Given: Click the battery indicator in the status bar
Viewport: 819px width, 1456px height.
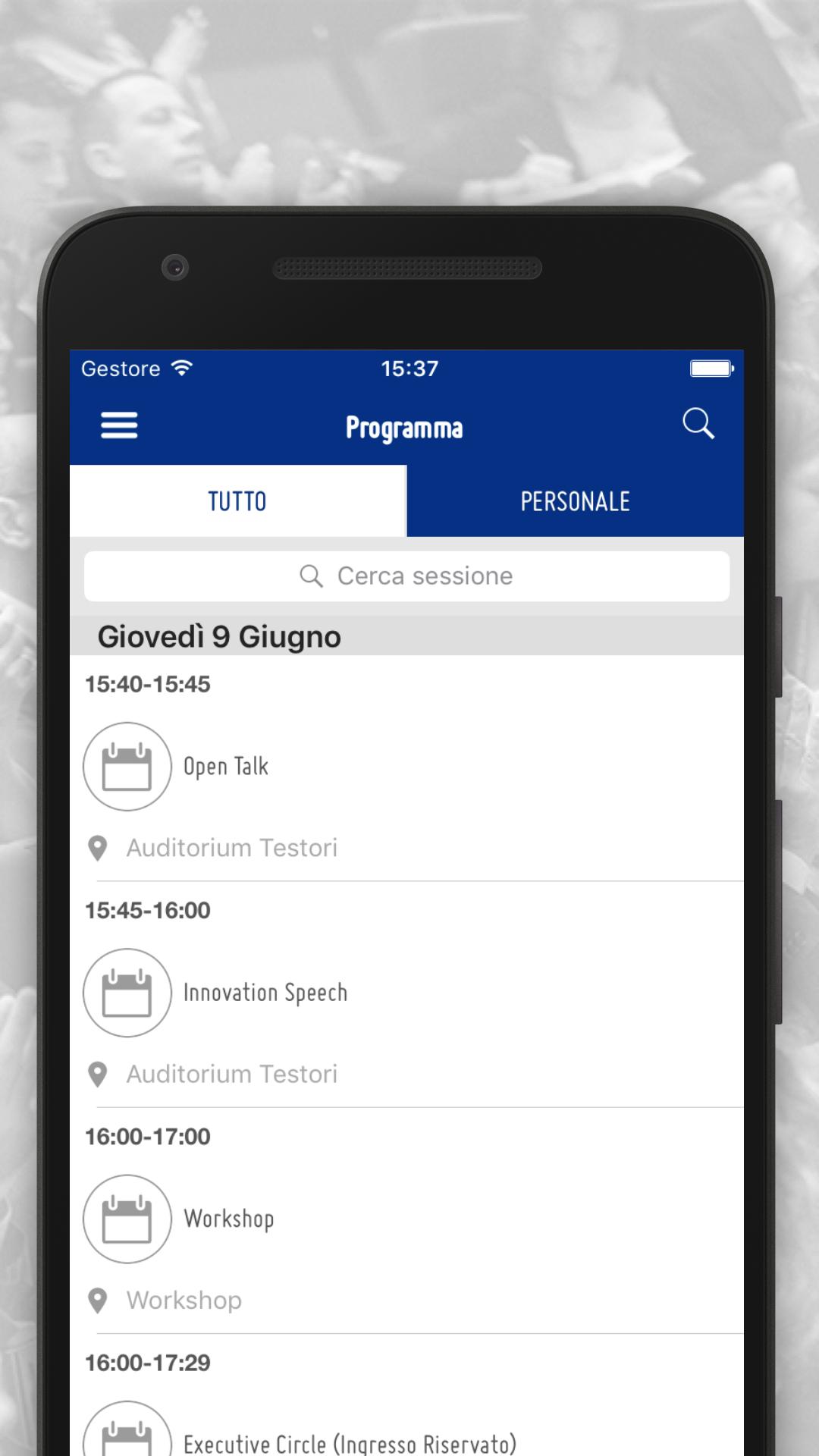Looking at the screenshot, I should (x=711, y=368).
